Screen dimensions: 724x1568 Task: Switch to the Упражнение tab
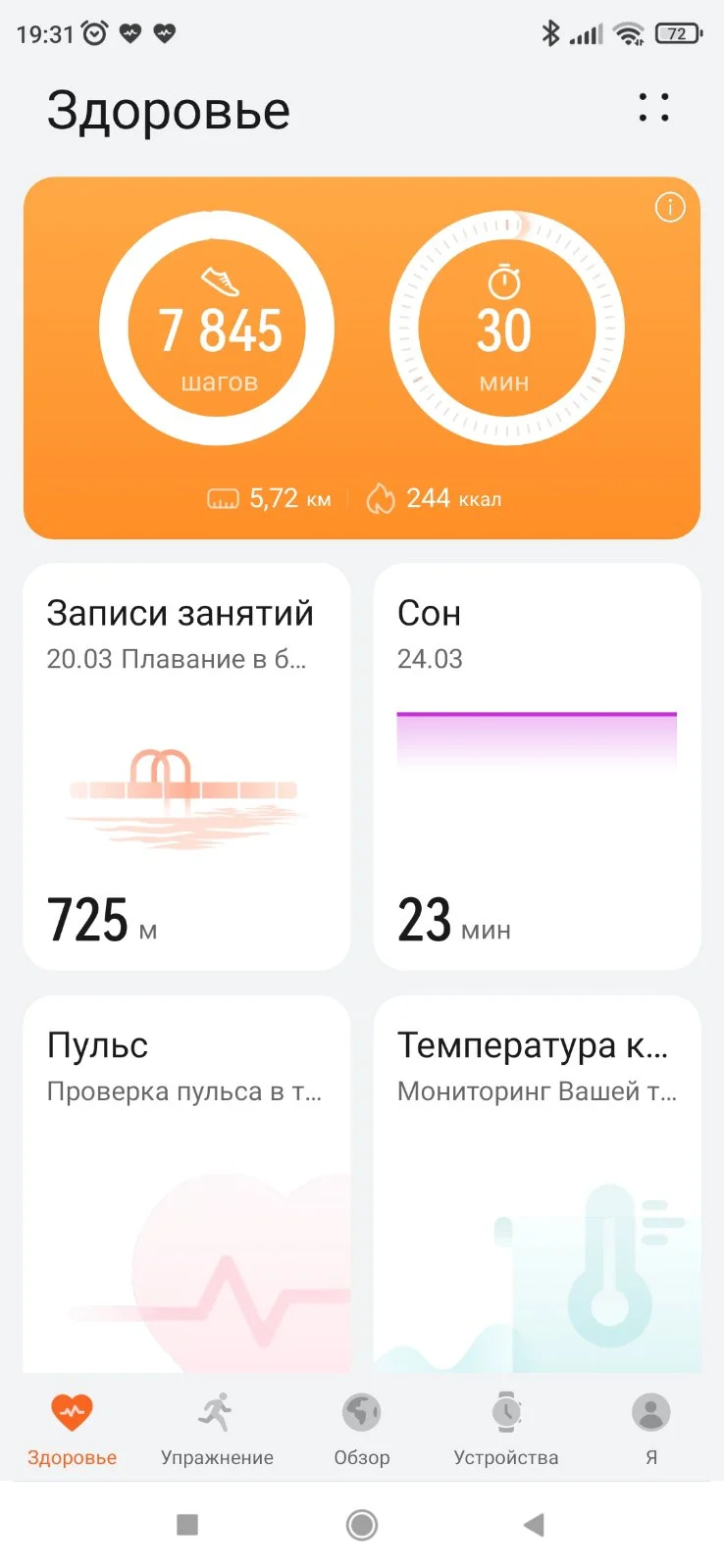click(217, 1430)
